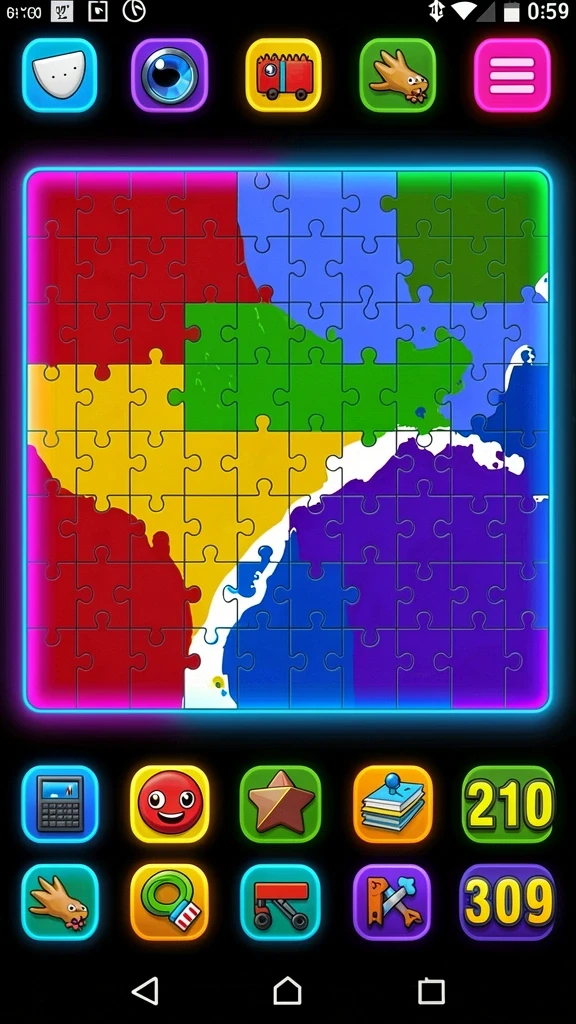Go back with the system back button
This screenshot has height=1024, width=576.
pyautogui.click(x=145, y=991)
